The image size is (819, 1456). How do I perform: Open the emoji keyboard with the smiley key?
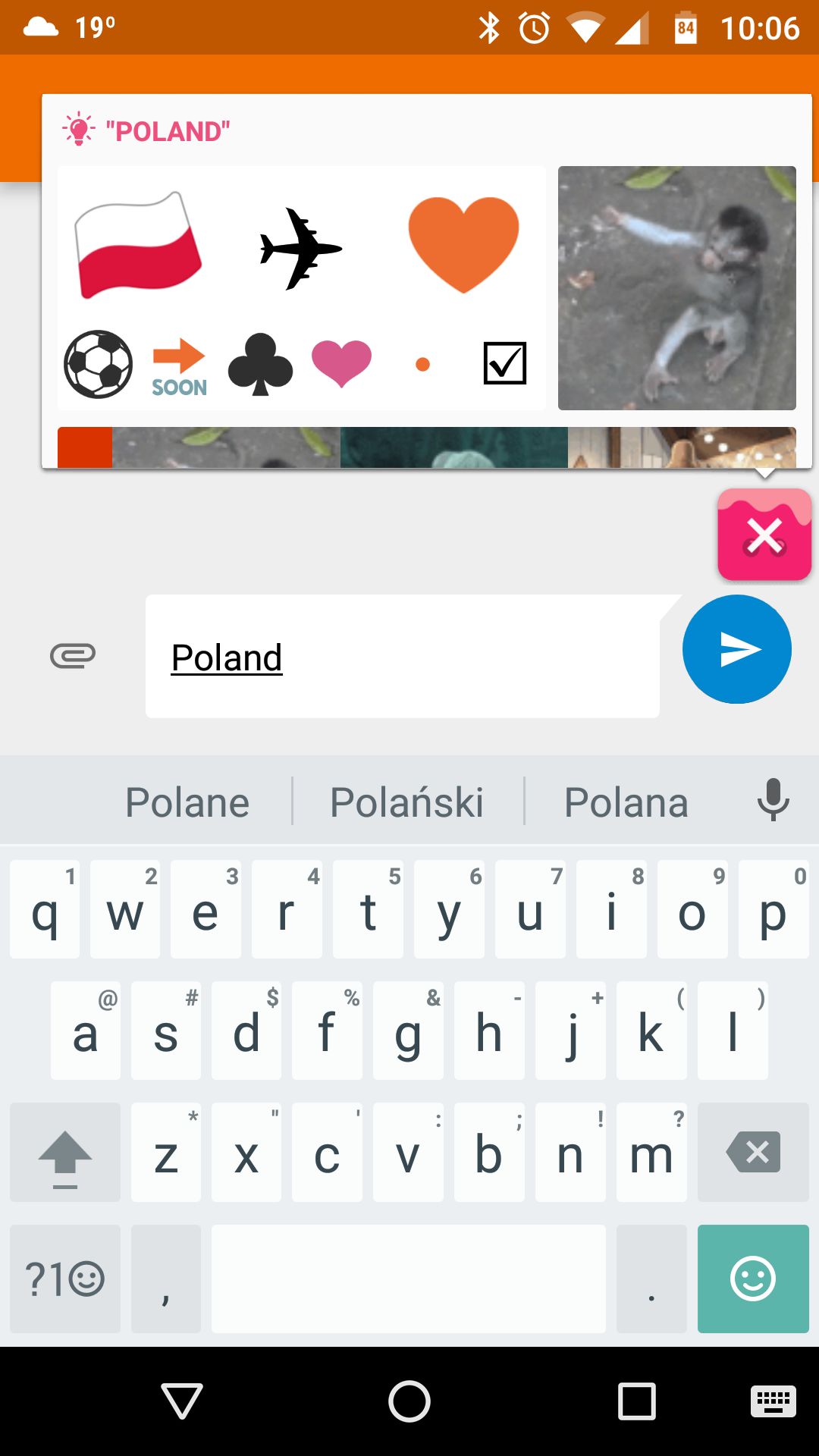[x=753, y=1279]
